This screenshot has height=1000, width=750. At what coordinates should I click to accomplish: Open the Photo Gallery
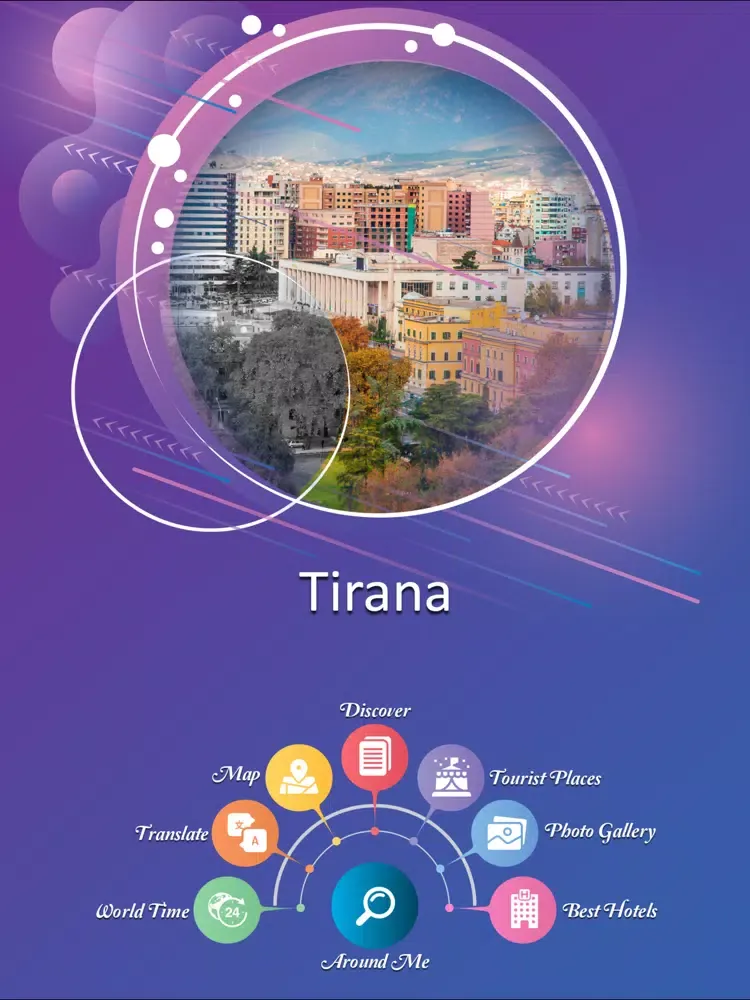[x=504, y=832]
